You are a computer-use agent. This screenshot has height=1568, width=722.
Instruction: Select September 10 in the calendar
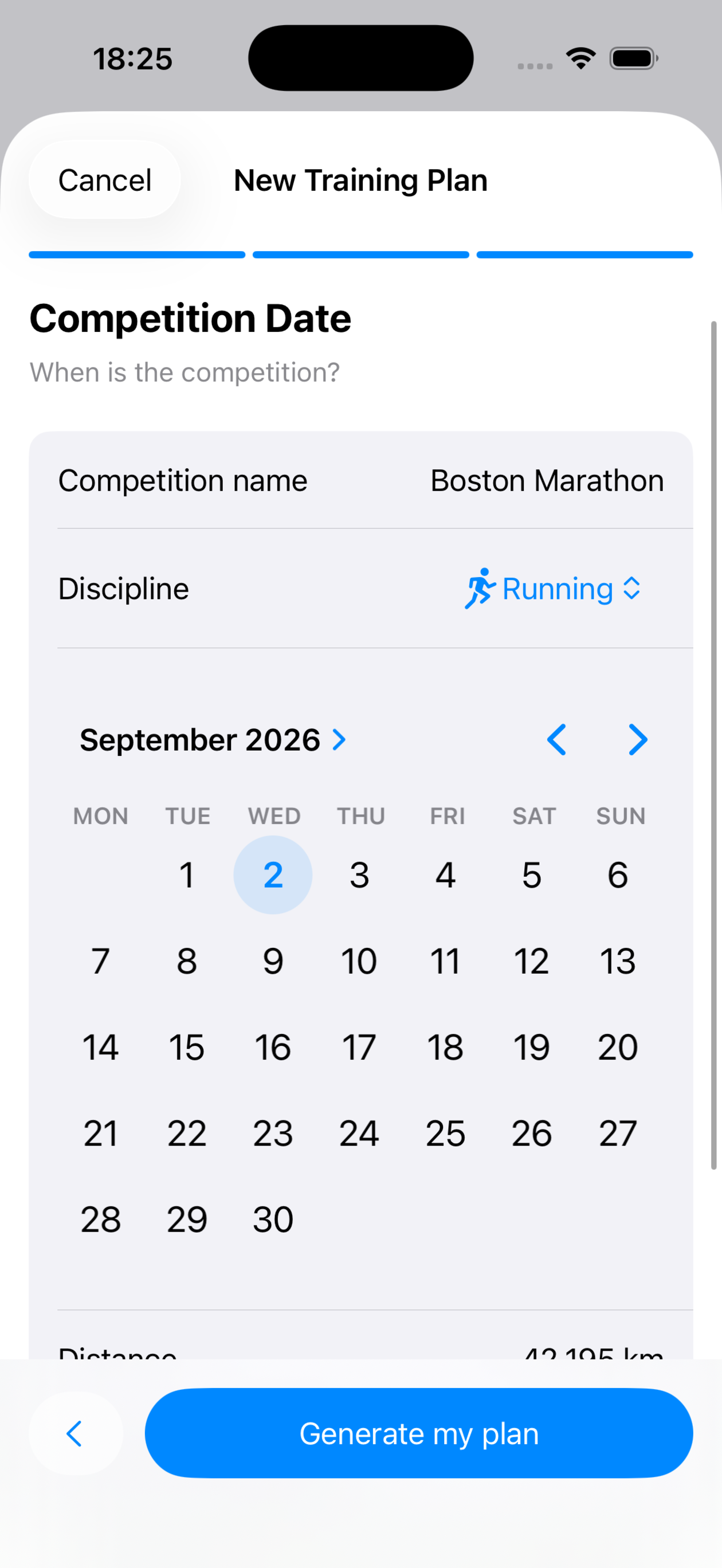359,961
